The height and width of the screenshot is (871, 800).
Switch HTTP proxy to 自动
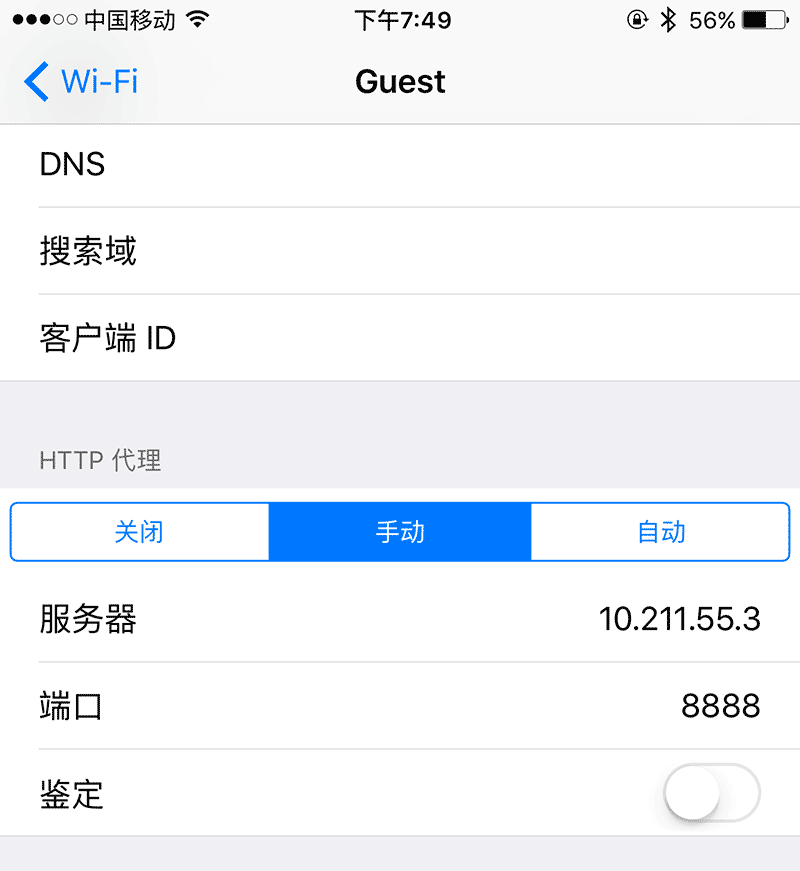click(x=661, y=531)
